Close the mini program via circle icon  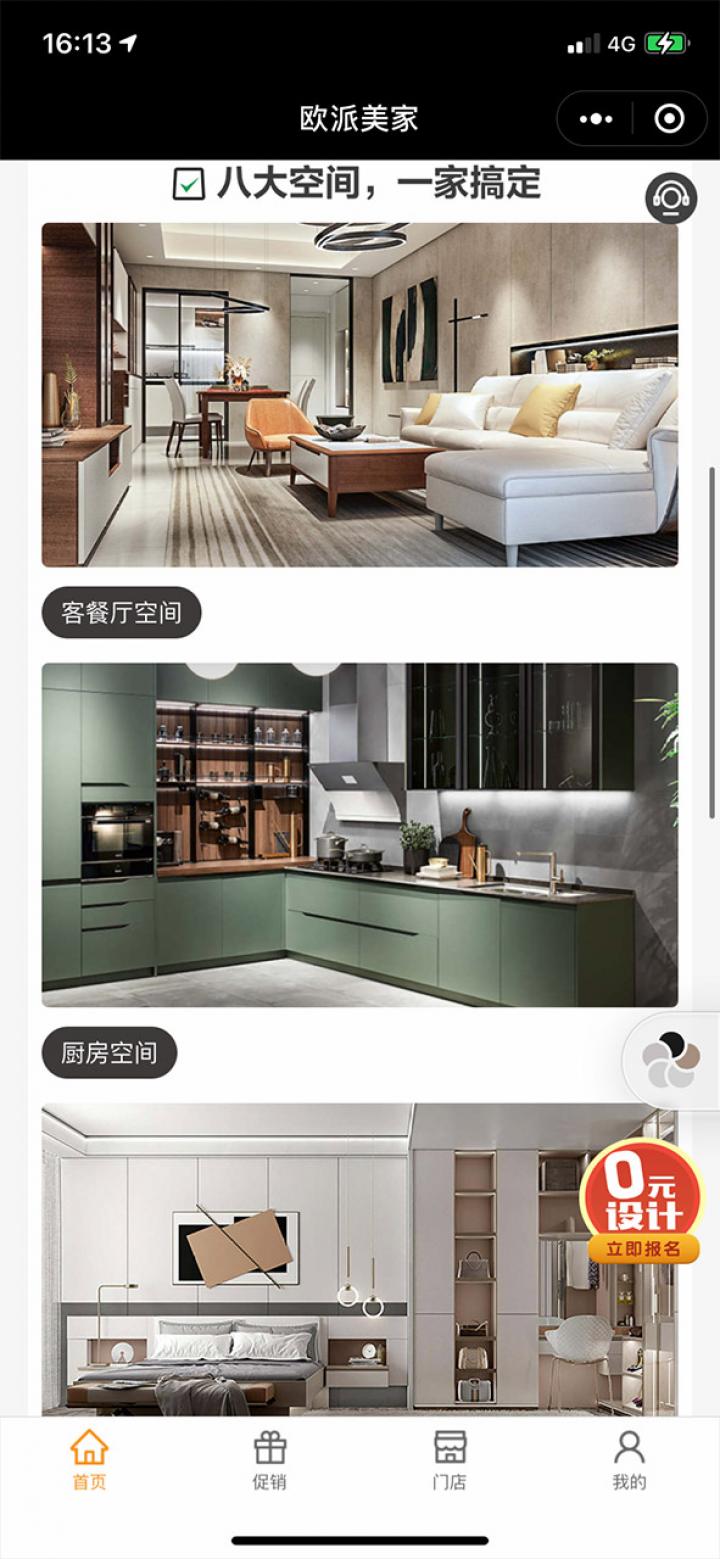[669, 119]
